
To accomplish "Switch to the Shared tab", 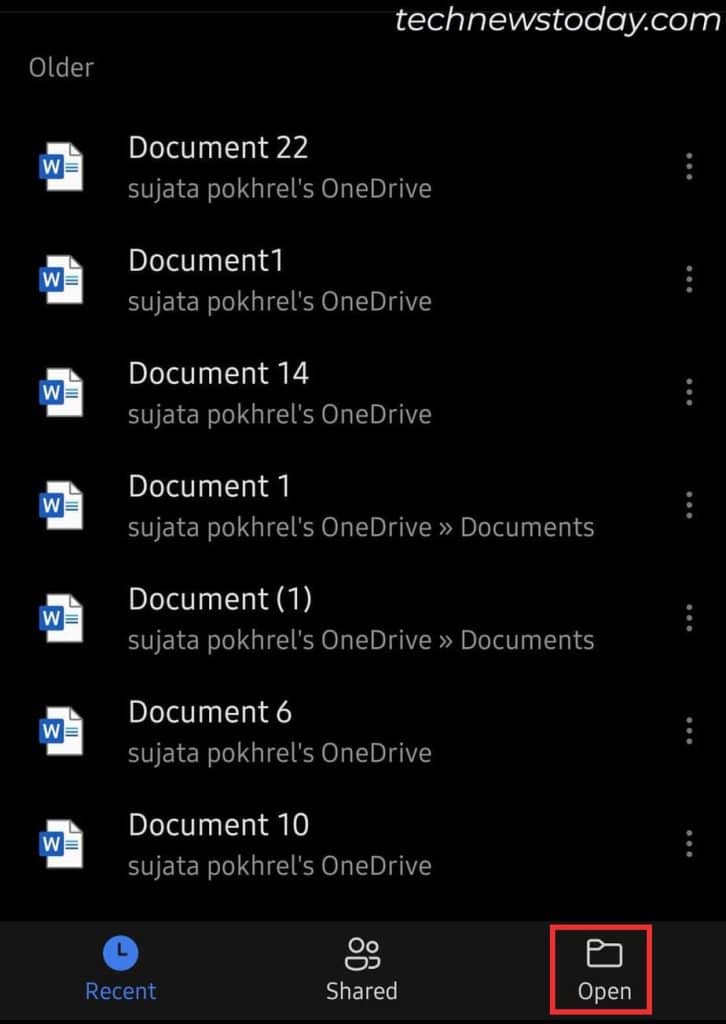I will [362, 969].
